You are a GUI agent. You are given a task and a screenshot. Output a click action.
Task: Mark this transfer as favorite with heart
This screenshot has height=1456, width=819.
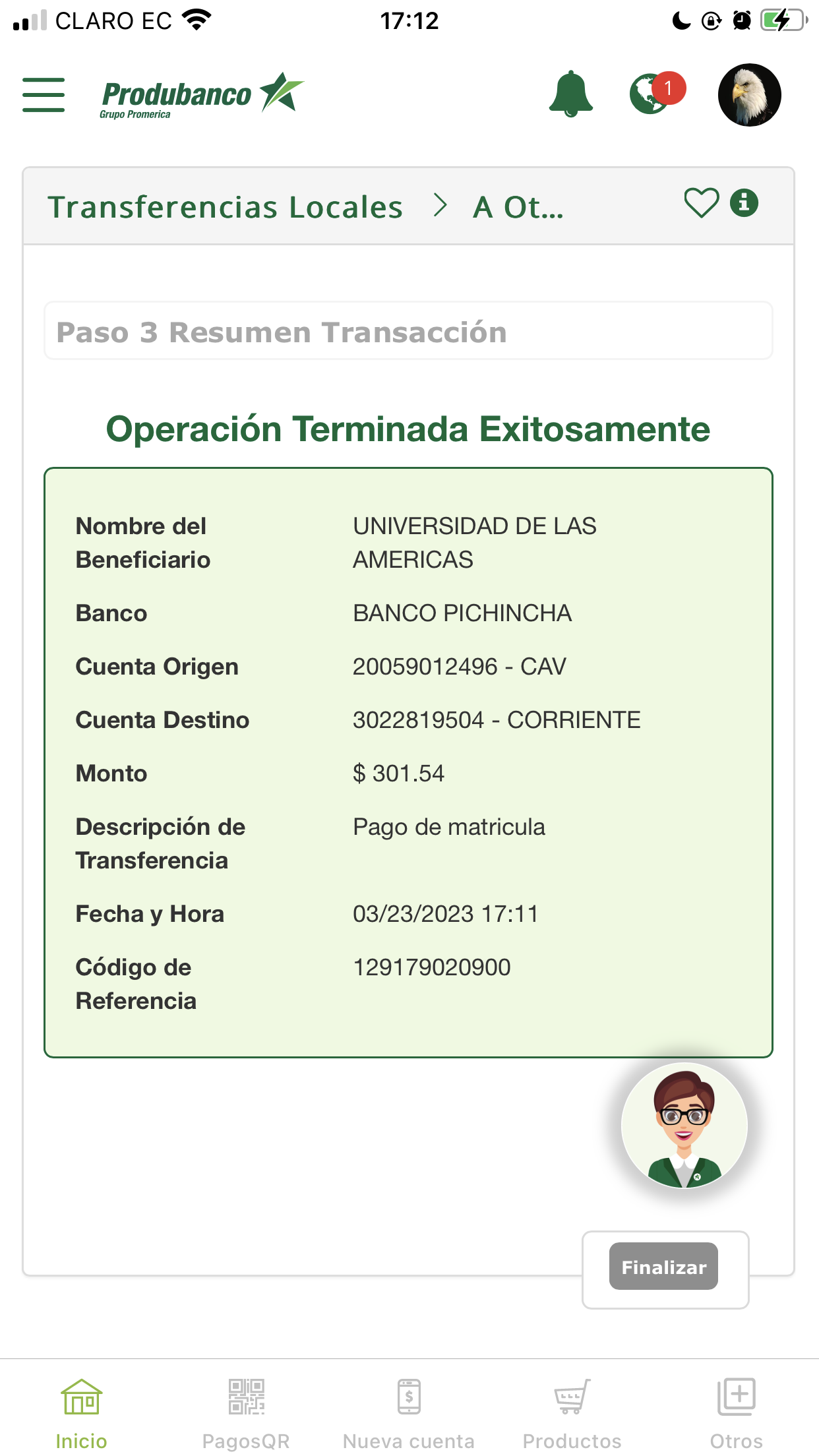click(701, 203)
